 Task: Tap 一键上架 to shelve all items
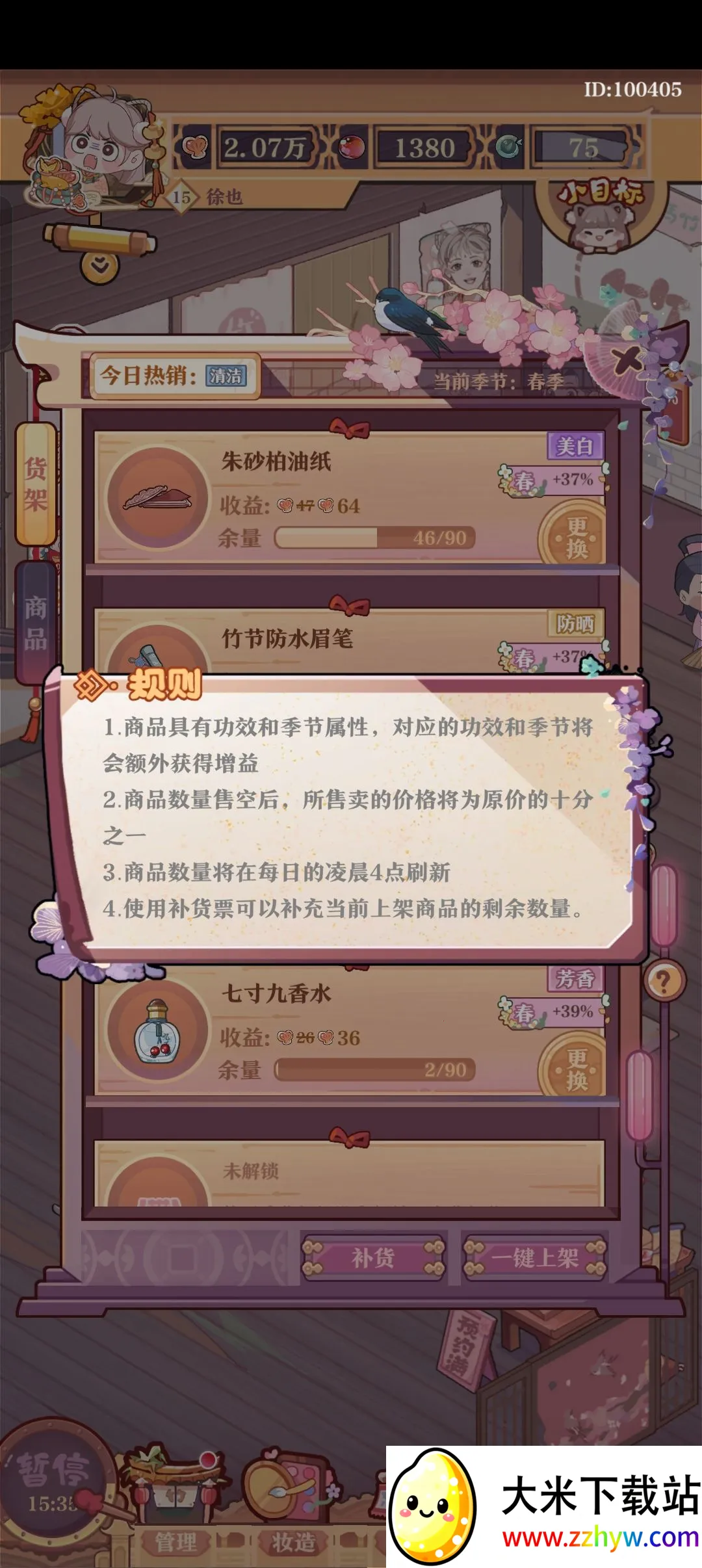tap(534, 1258)
